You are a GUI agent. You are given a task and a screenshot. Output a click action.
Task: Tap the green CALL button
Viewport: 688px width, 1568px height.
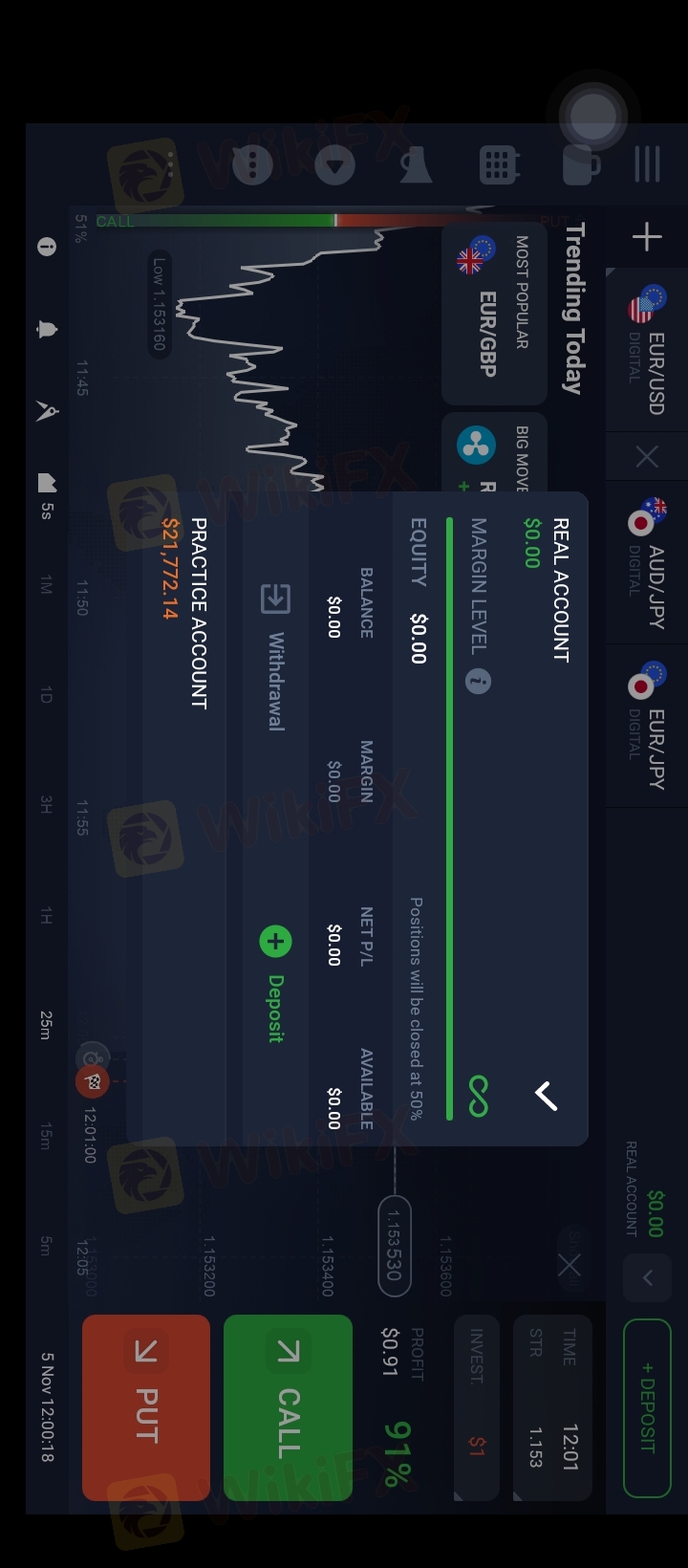tap(288, 1405)
